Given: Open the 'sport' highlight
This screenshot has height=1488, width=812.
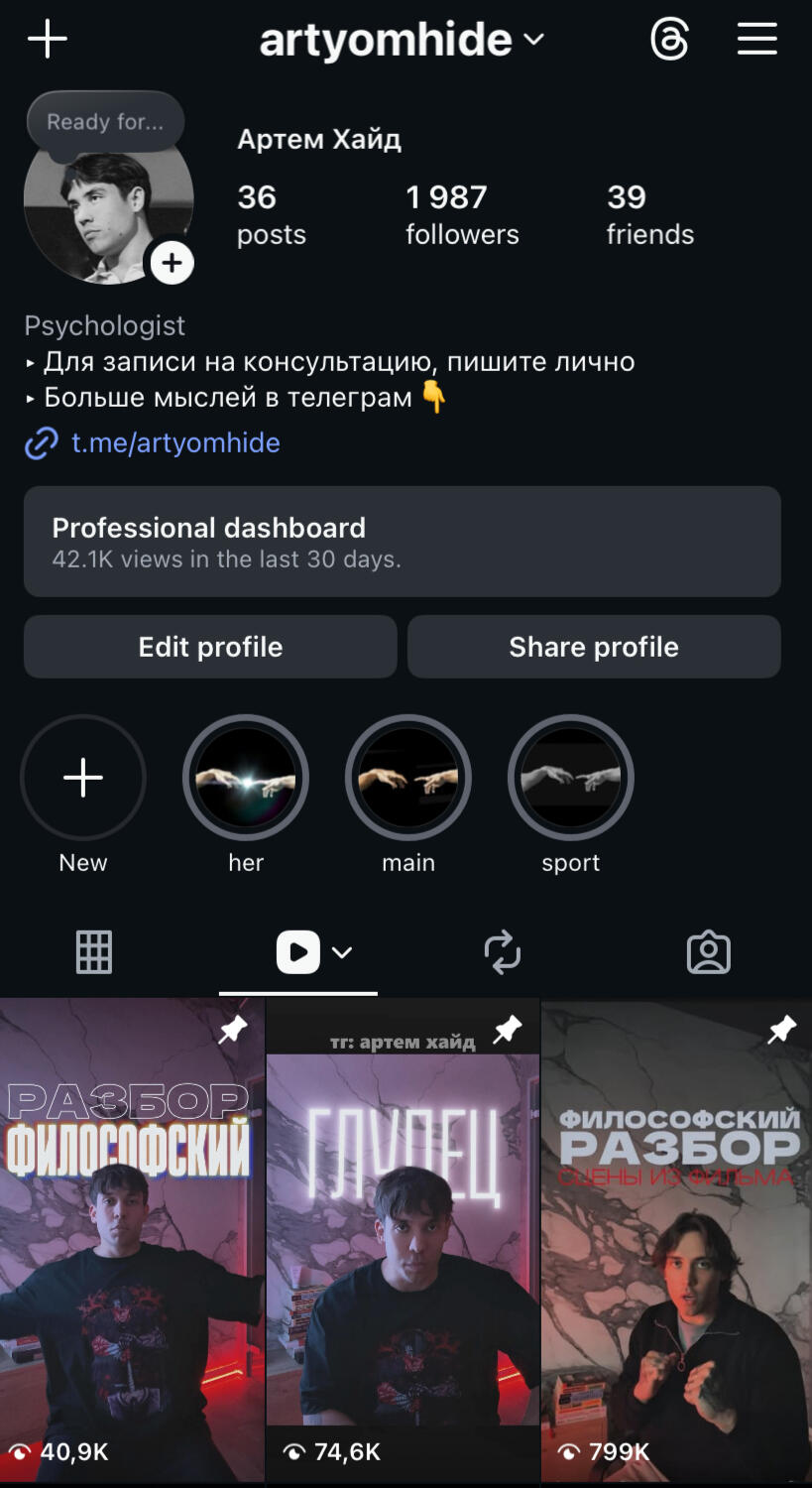Looking at the screenshot, I should [571, 778].
